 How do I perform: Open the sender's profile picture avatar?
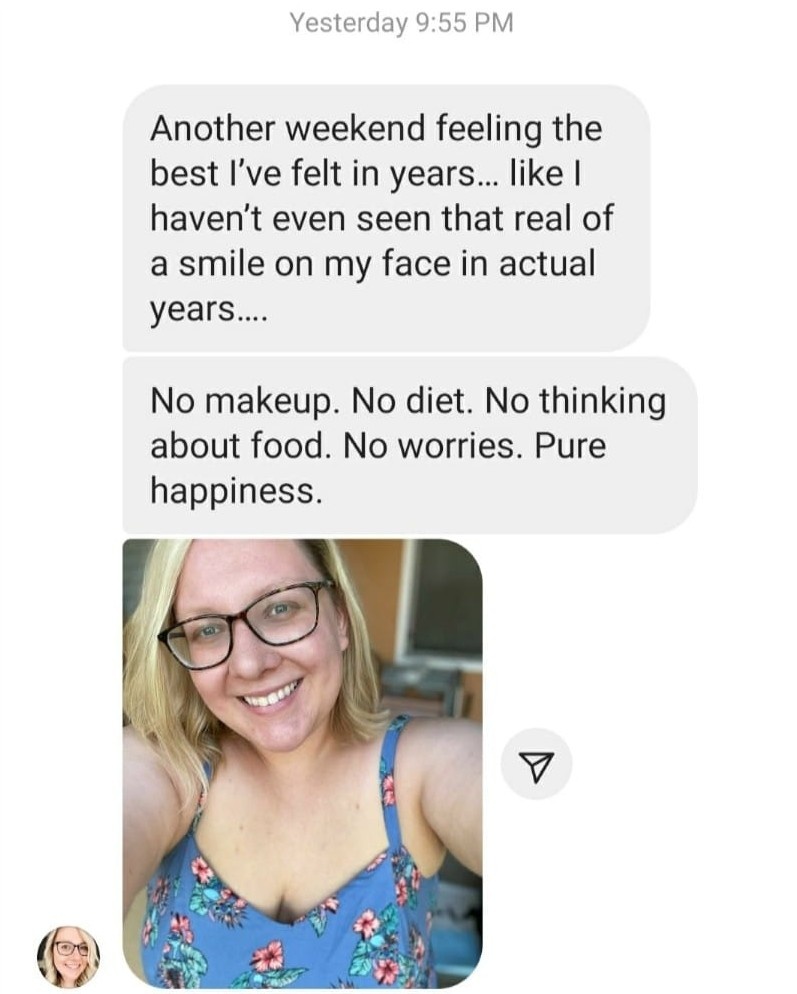[69, 956]
